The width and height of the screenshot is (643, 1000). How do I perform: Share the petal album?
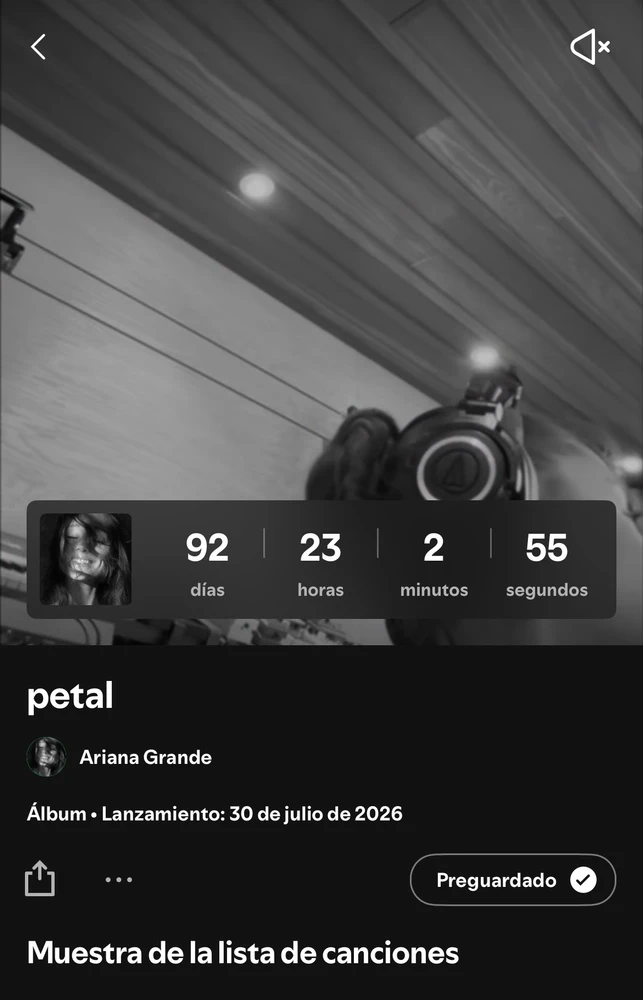coord(40,879)
